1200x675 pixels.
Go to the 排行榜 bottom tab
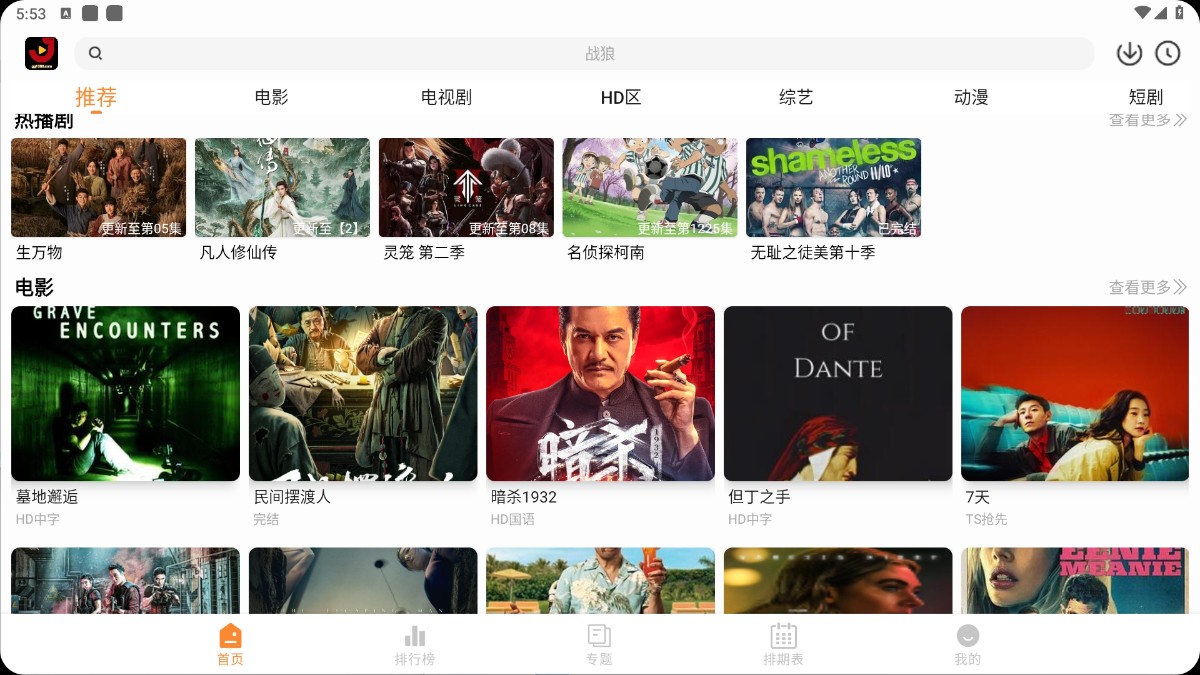(414, 645)
